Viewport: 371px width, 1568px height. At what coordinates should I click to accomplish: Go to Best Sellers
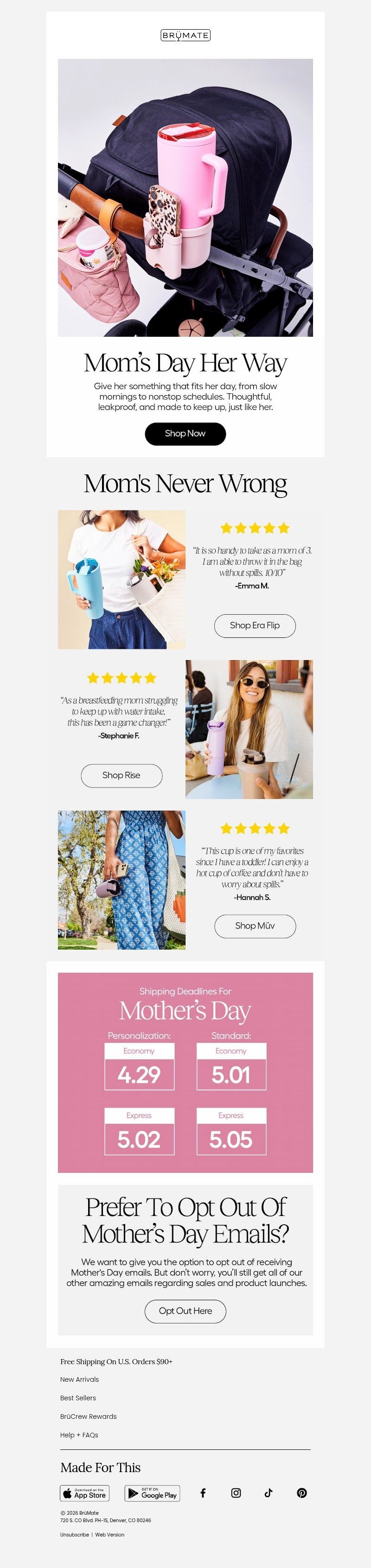click(78, 1398)
